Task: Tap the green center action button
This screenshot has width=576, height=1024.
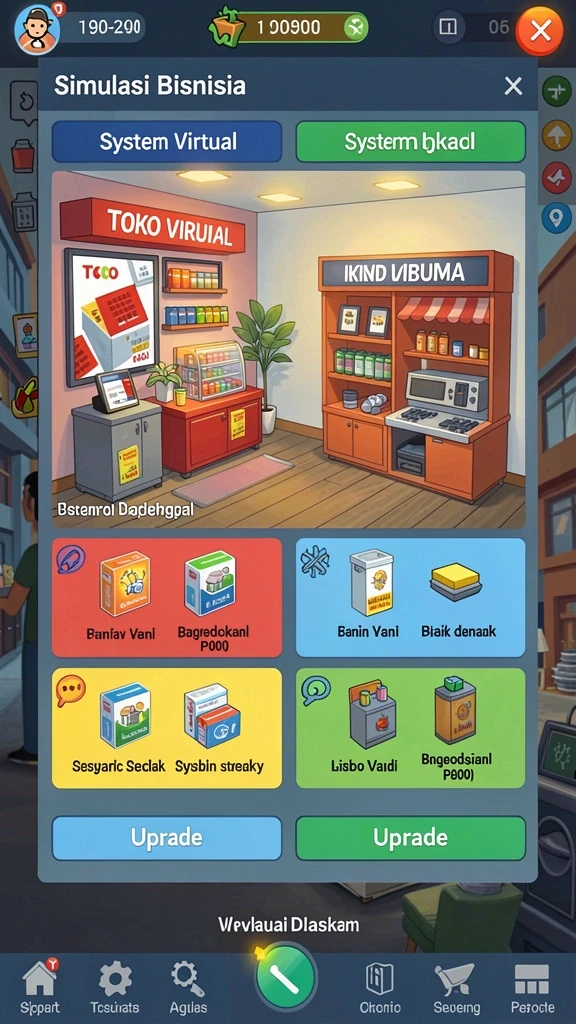Action: (x=285, y=978)
